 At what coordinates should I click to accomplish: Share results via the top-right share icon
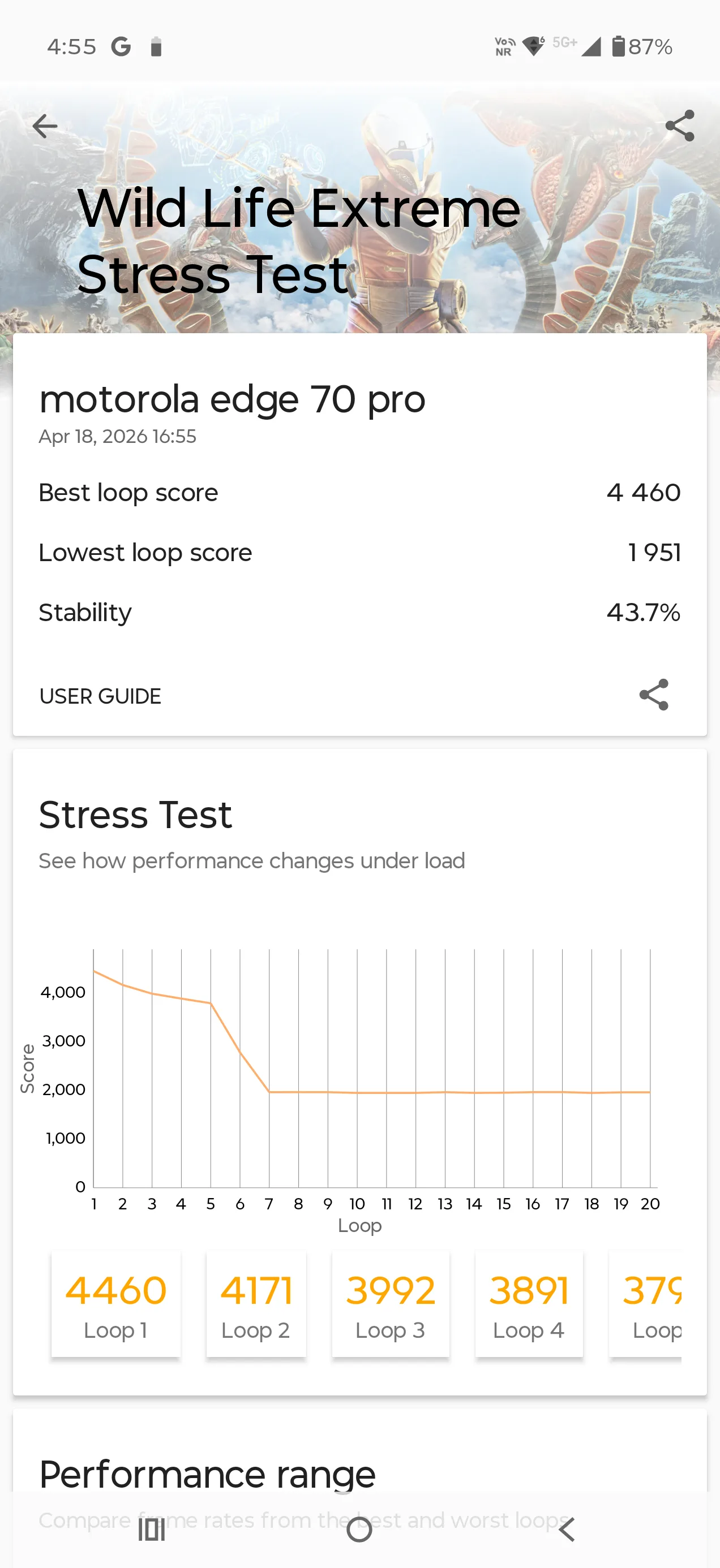click(x=680, y=126)
